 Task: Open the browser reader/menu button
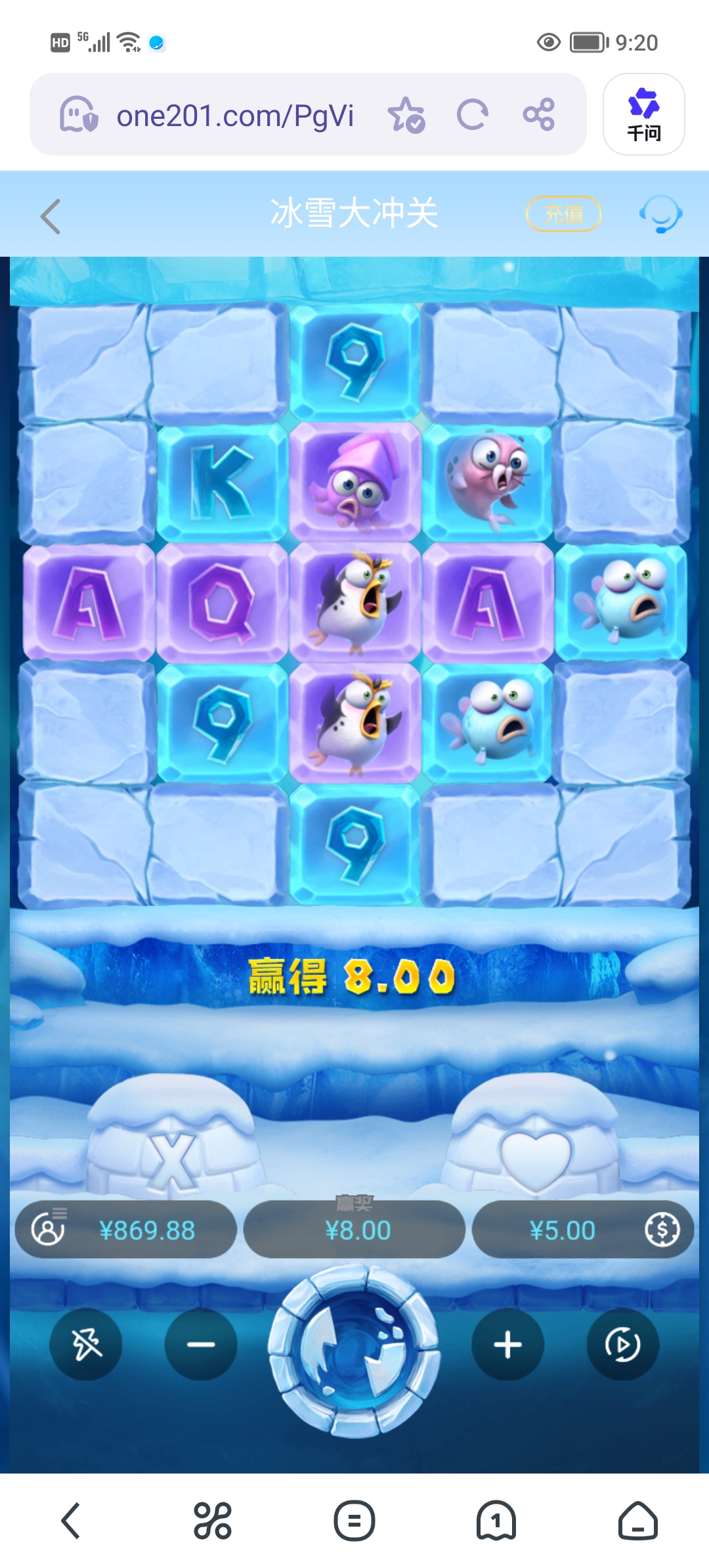tap(354, 1520)
